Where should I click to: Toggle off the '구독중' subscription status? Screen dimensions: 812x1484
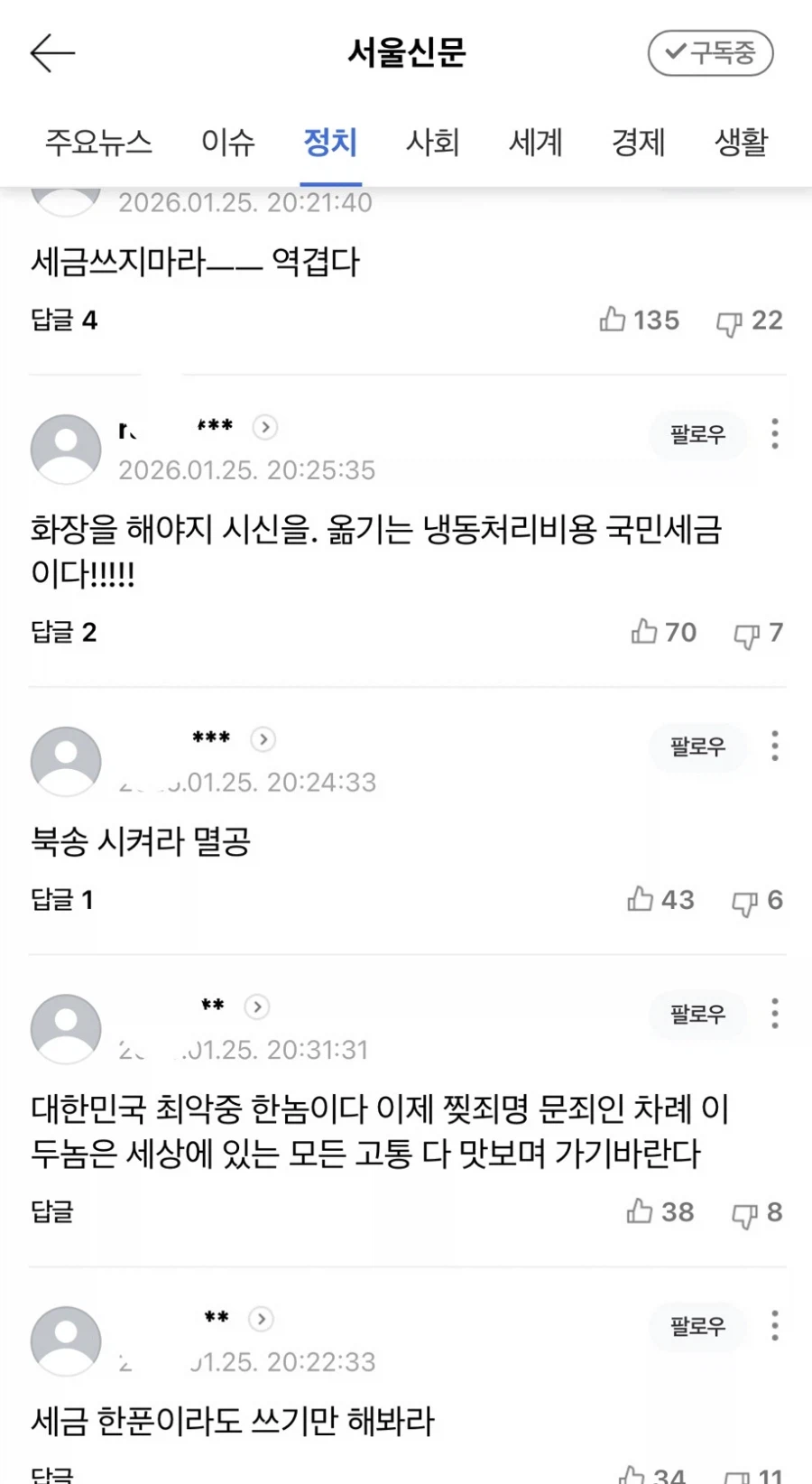tap(710, 52)
